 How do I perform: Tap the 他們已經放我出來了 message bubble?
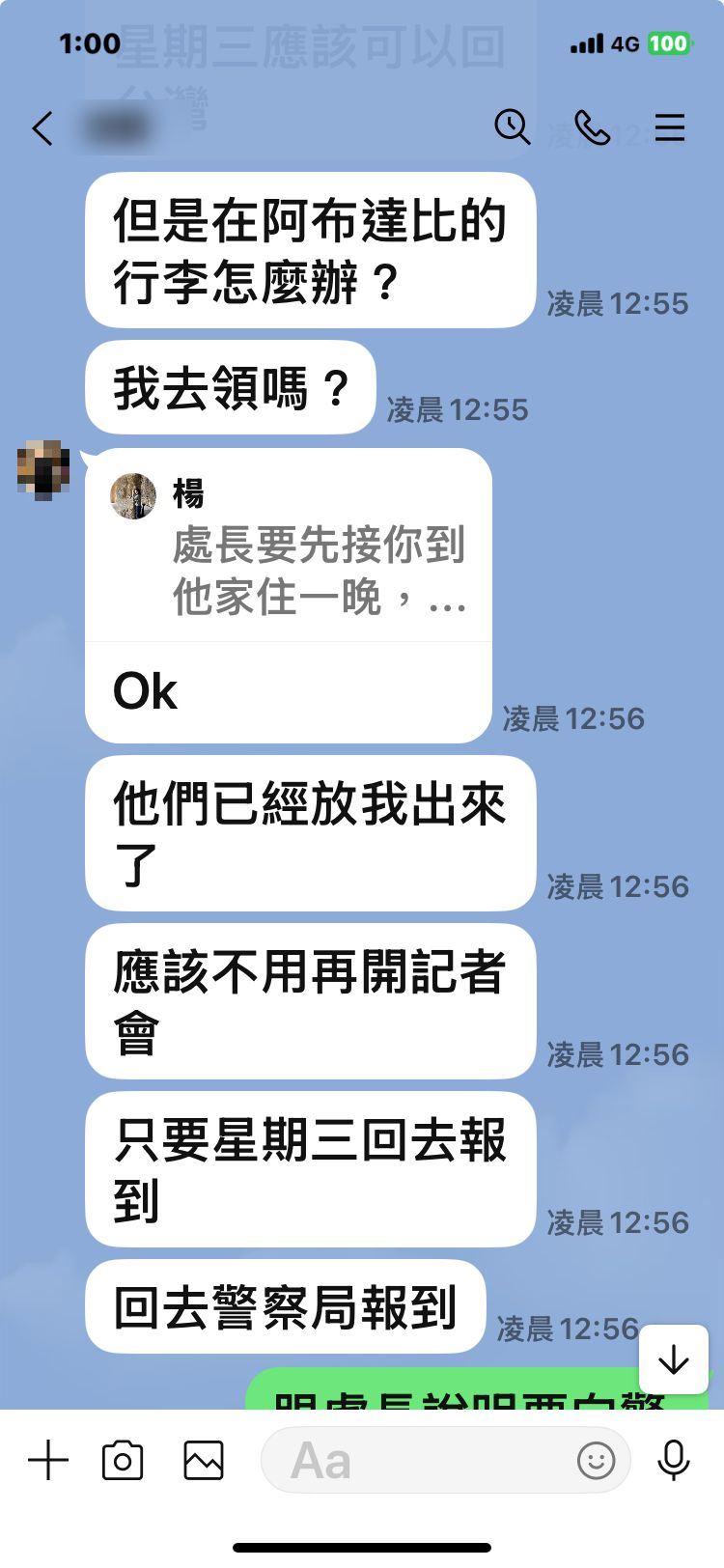coord(309,832)
